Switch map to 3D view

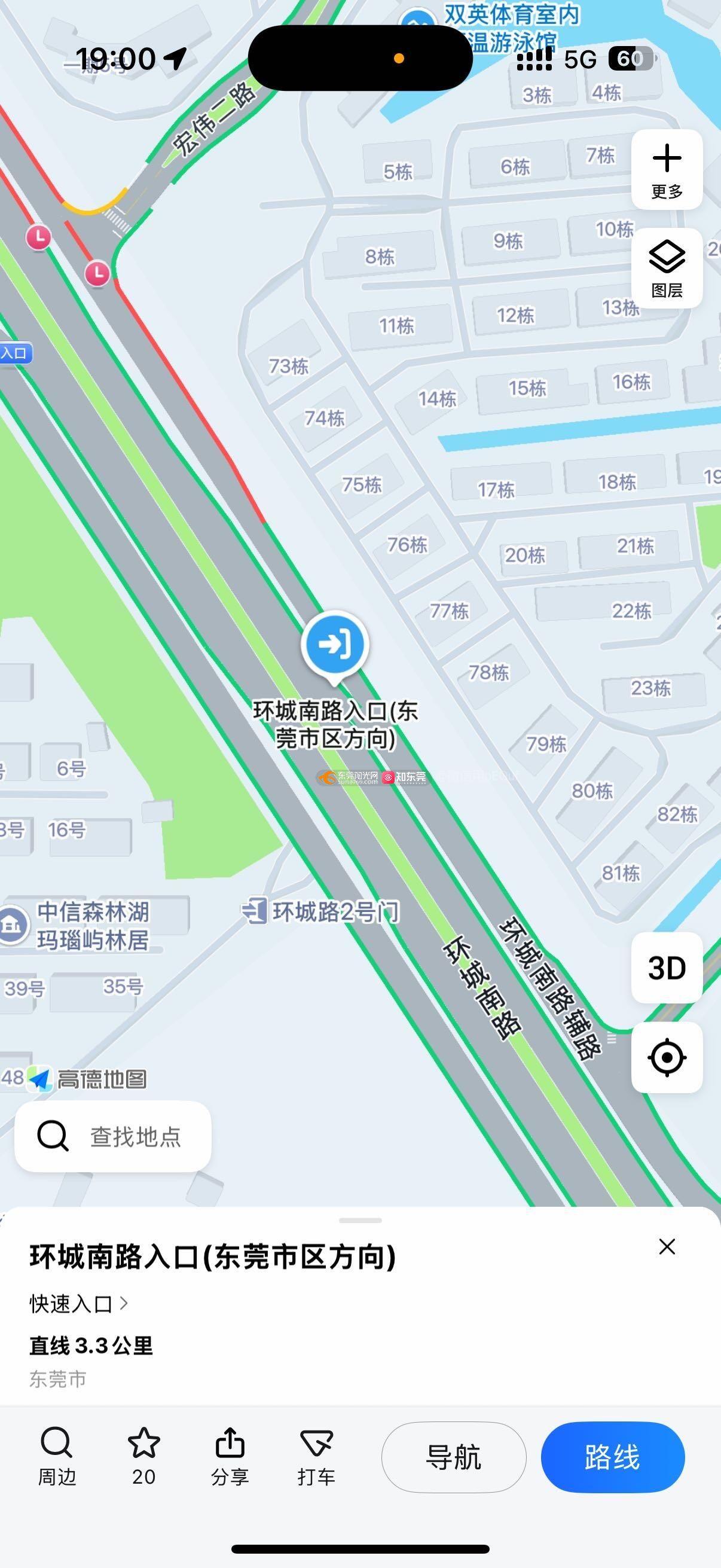point(667,967)
